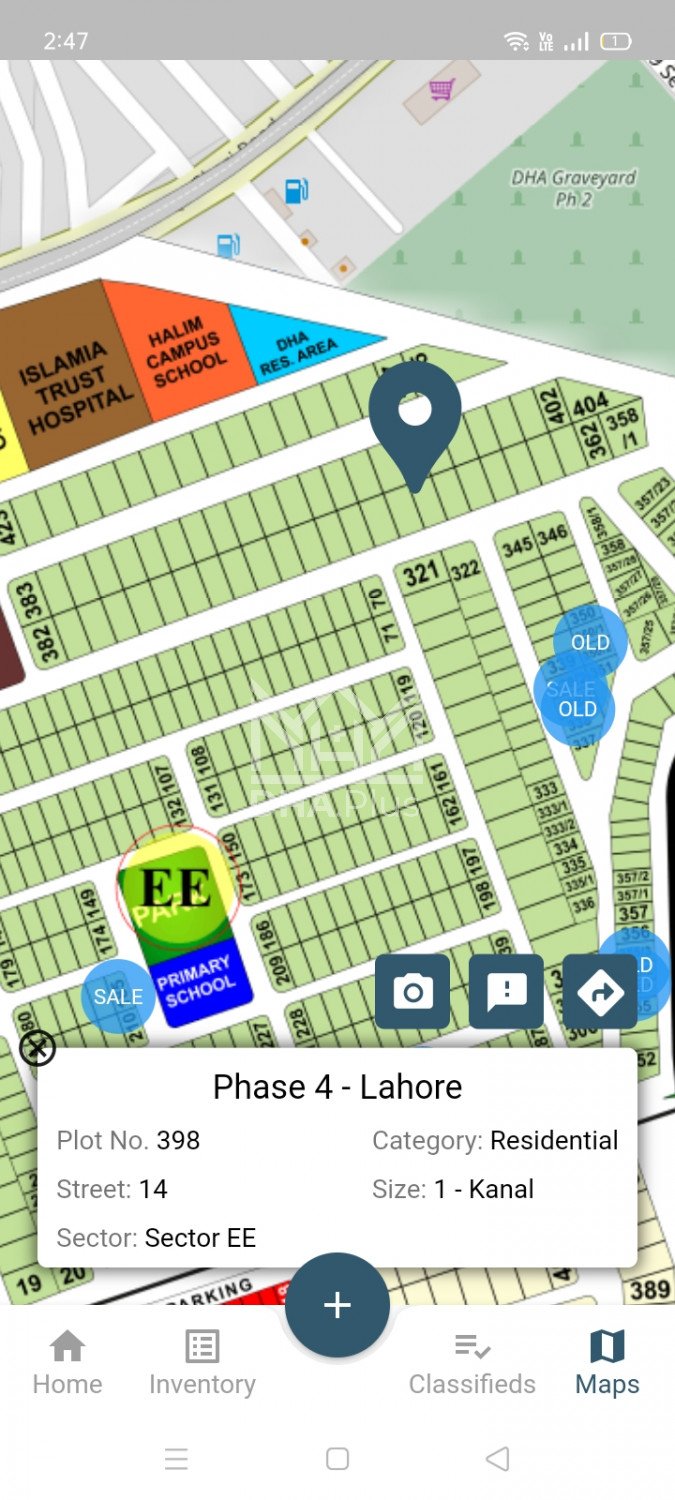Viewport: 675px width, 1500px height.
Task: Tap the system back button
Action: pos(497,1459)
